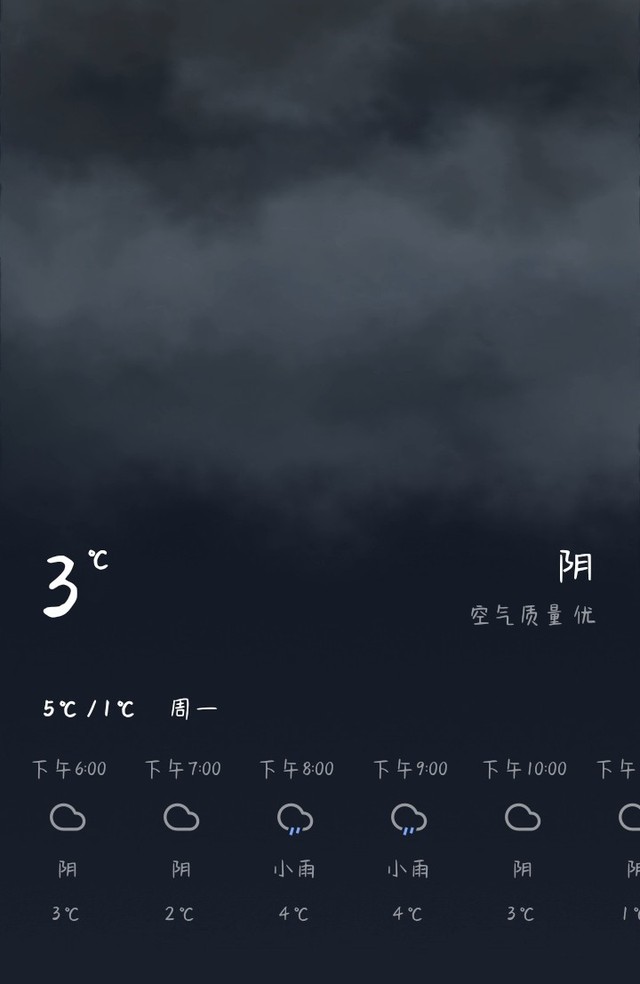Open today's 5℃/1℃ 周一 forecast

point(131,709)
